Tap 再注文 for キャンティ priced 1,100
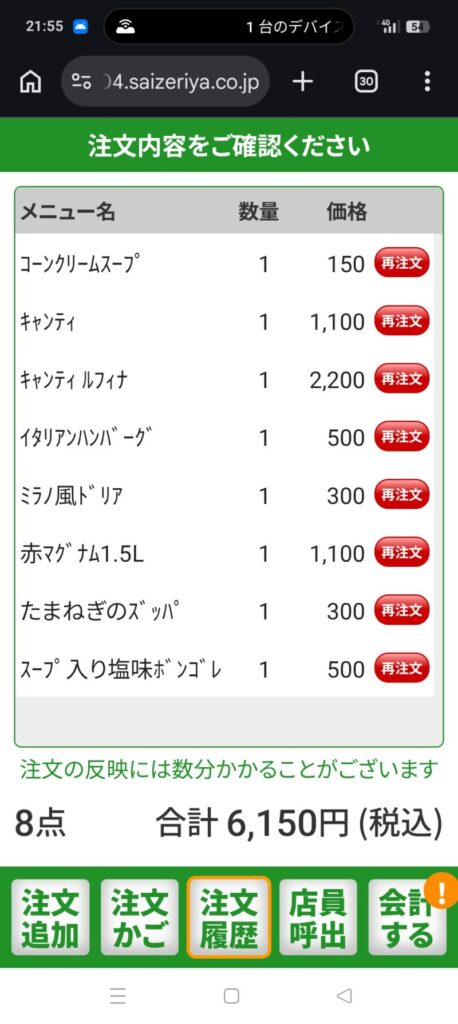The image size is (458, 1024). tap(402, 321)
